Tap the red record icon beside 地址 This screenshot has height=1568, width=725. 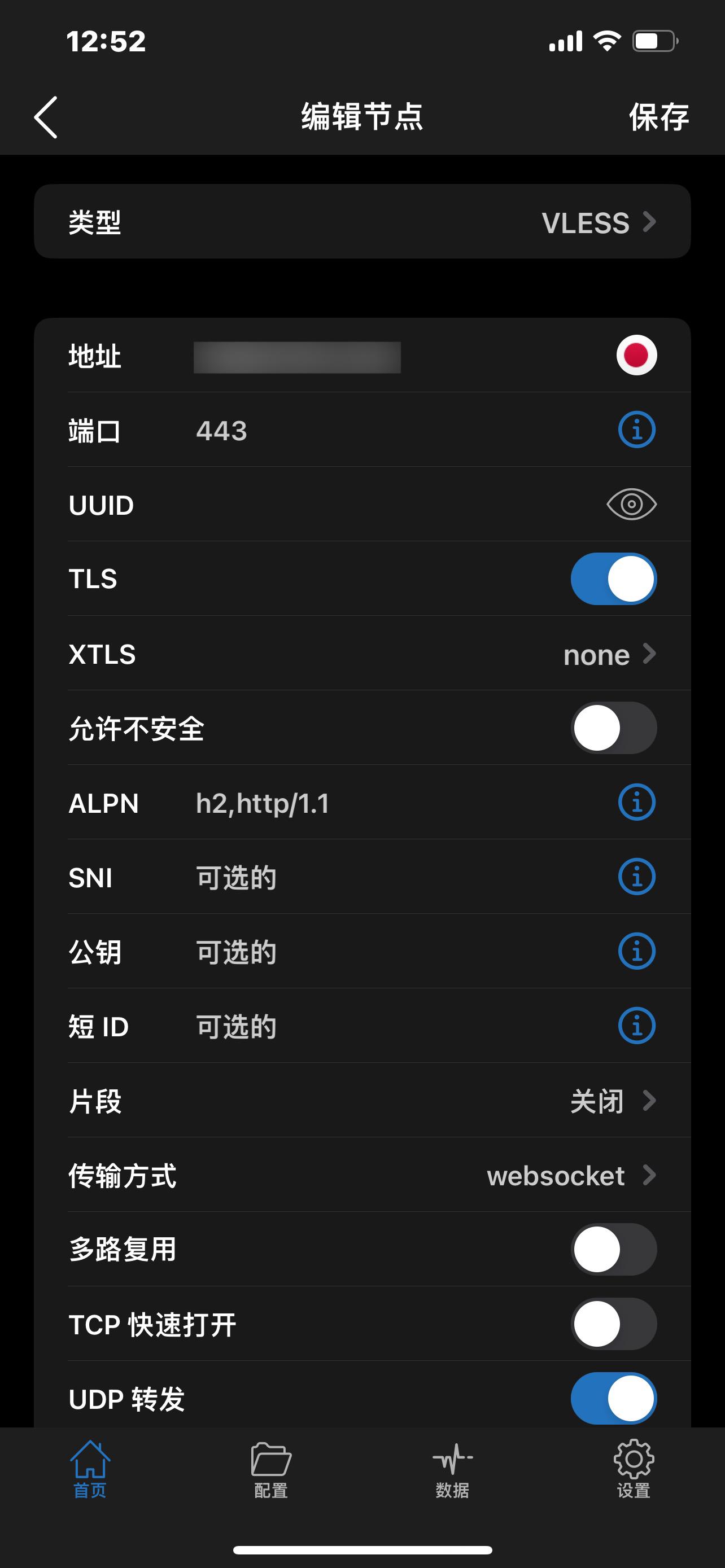coord(636,356)
